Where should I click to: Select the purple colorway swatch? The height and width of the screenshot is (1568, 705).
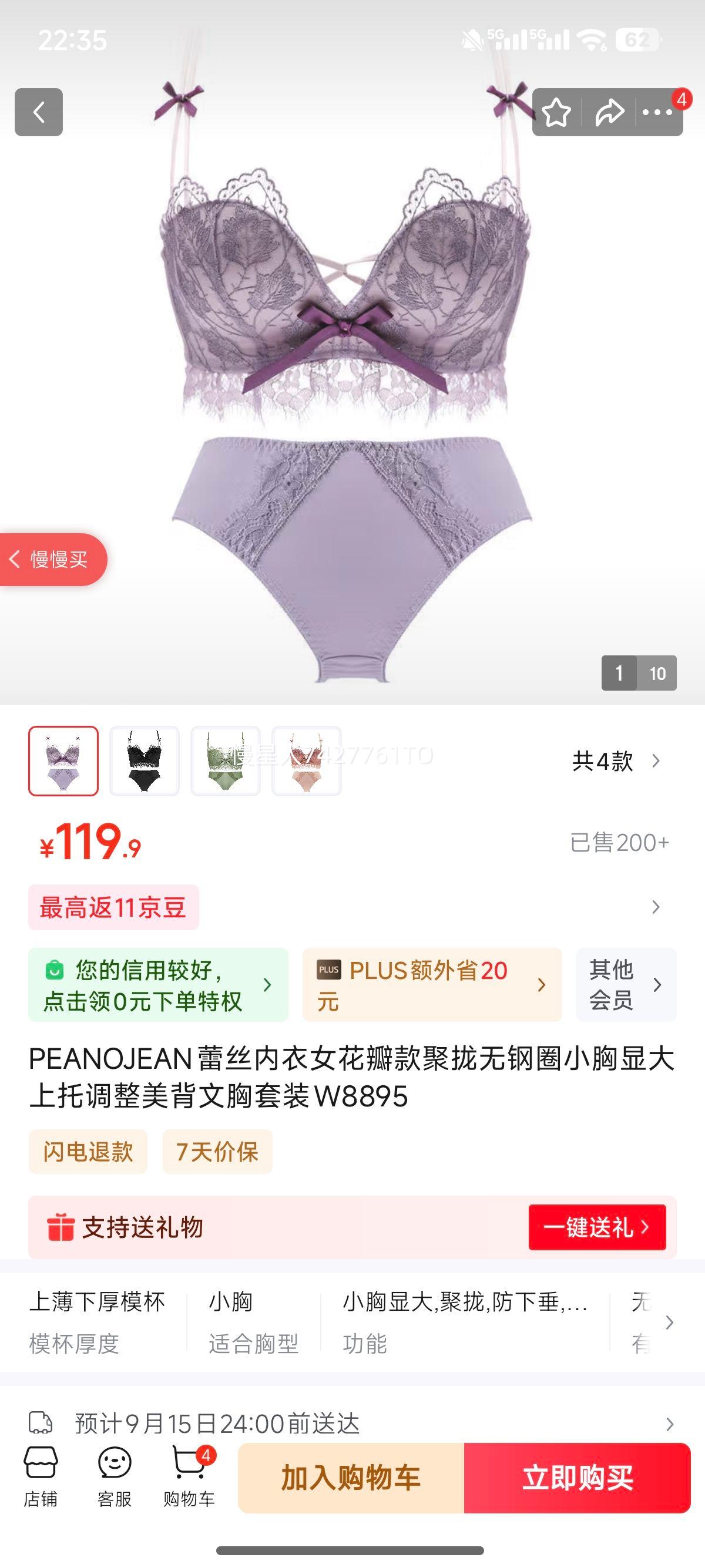coord(65,762)
